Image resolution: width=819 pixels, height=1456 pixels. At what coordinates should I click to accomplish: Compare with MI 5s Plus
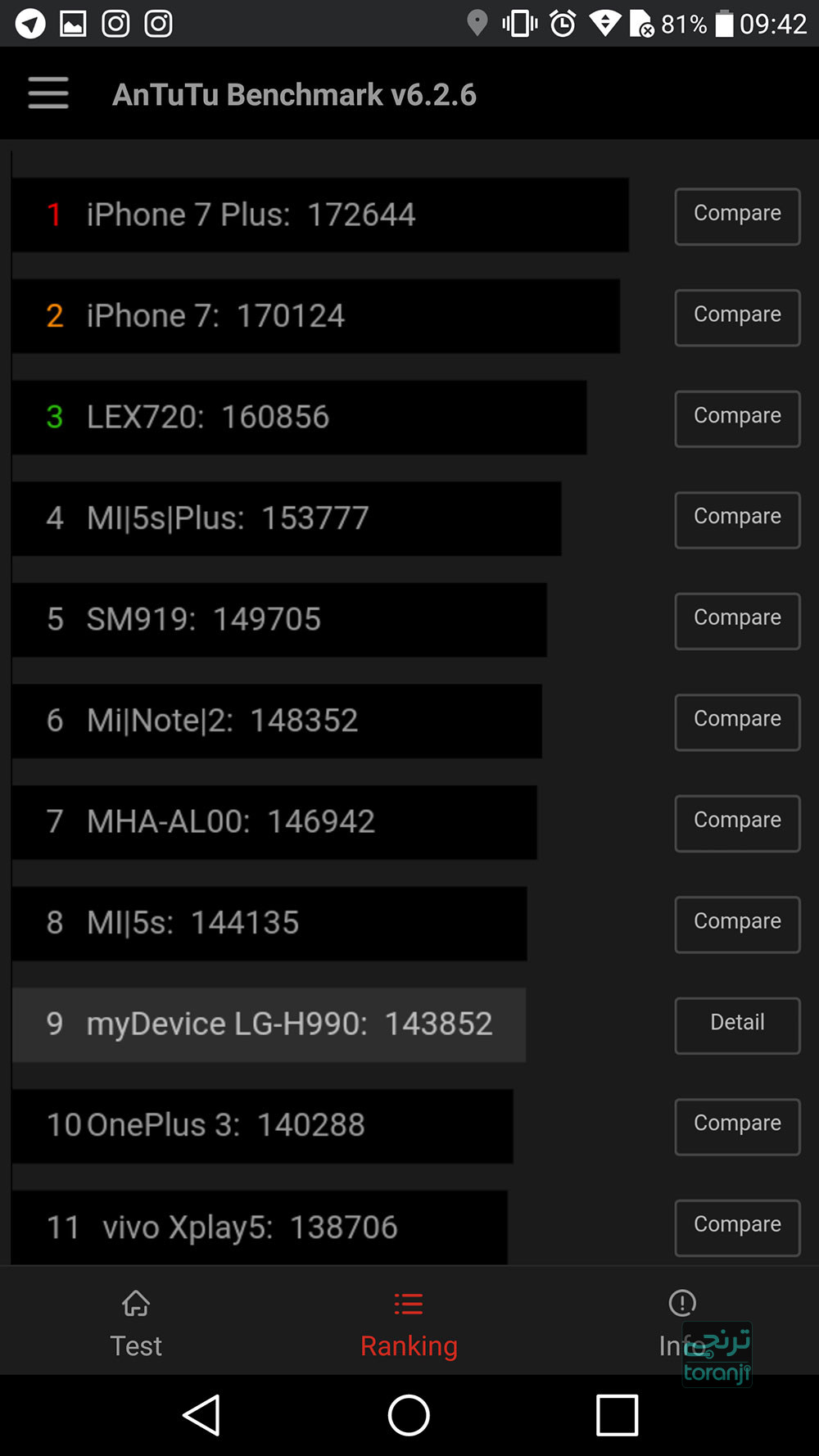[737, 520]
